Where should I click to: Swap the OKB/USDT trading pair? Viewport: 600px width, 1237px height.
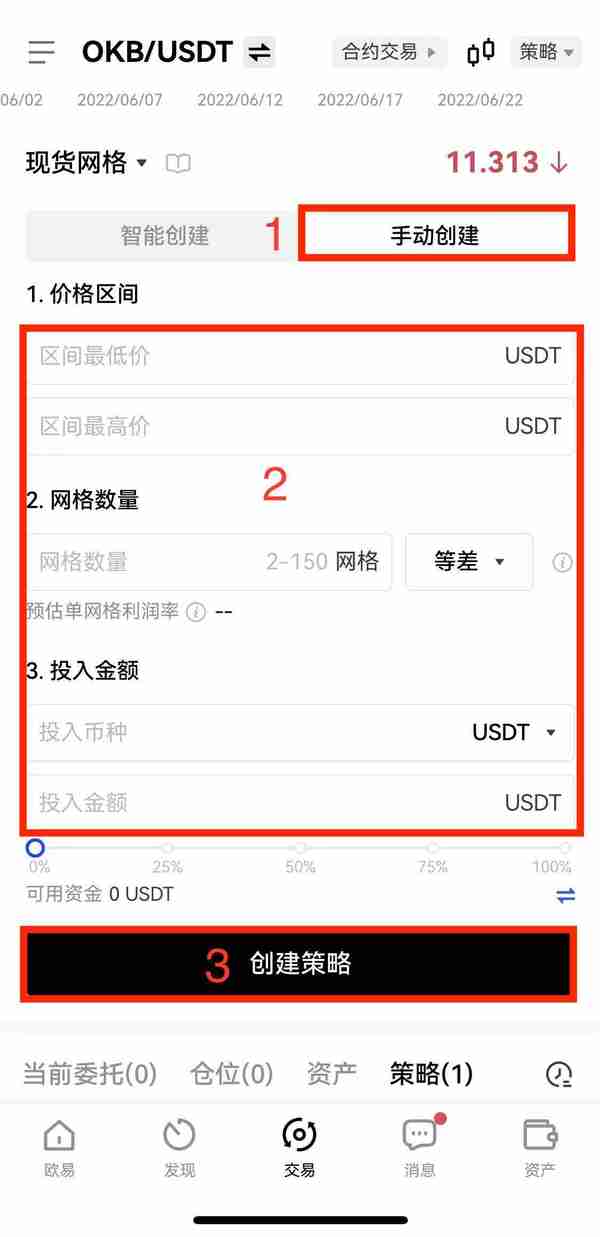click(259, 52)
